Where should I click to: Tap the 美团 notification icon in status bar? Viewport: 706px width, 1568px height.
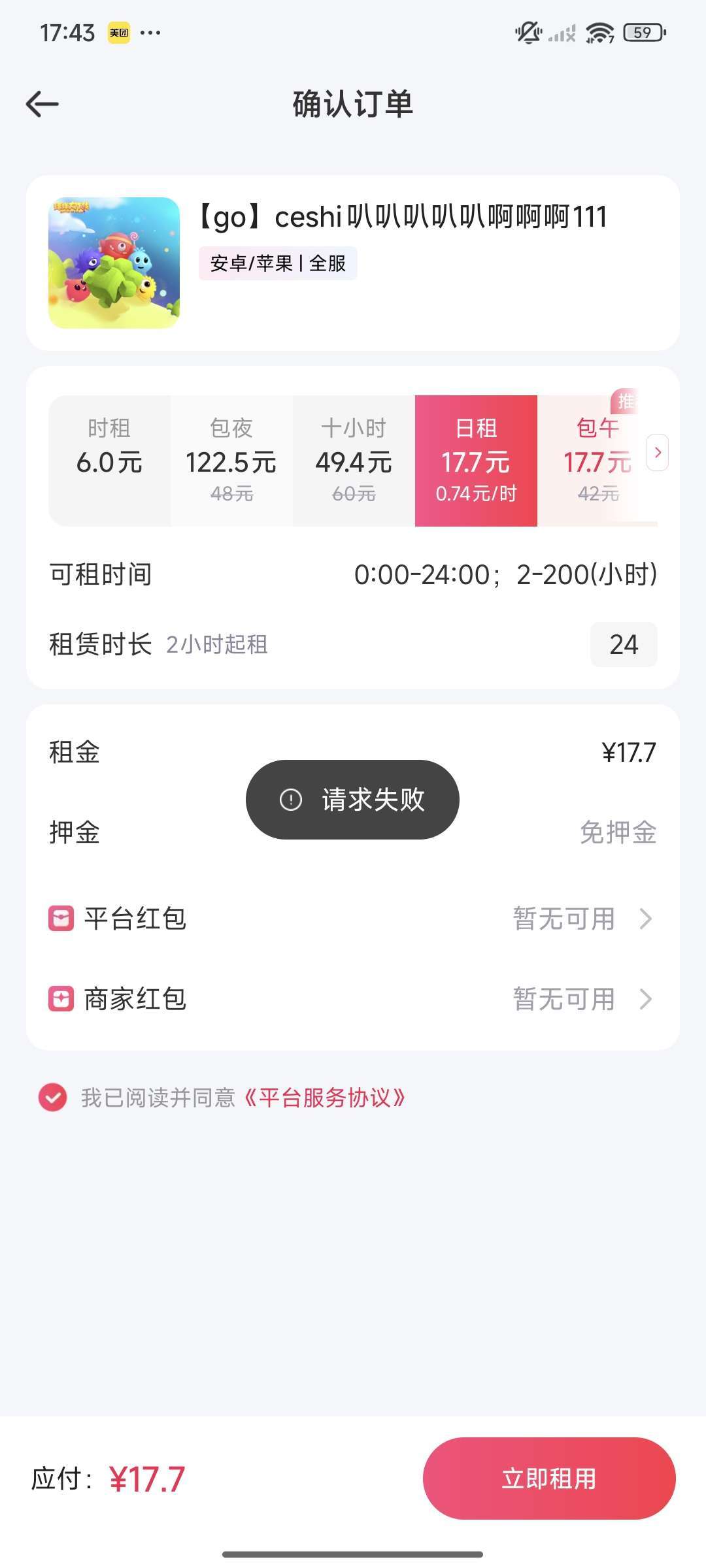tap(118, 31)
